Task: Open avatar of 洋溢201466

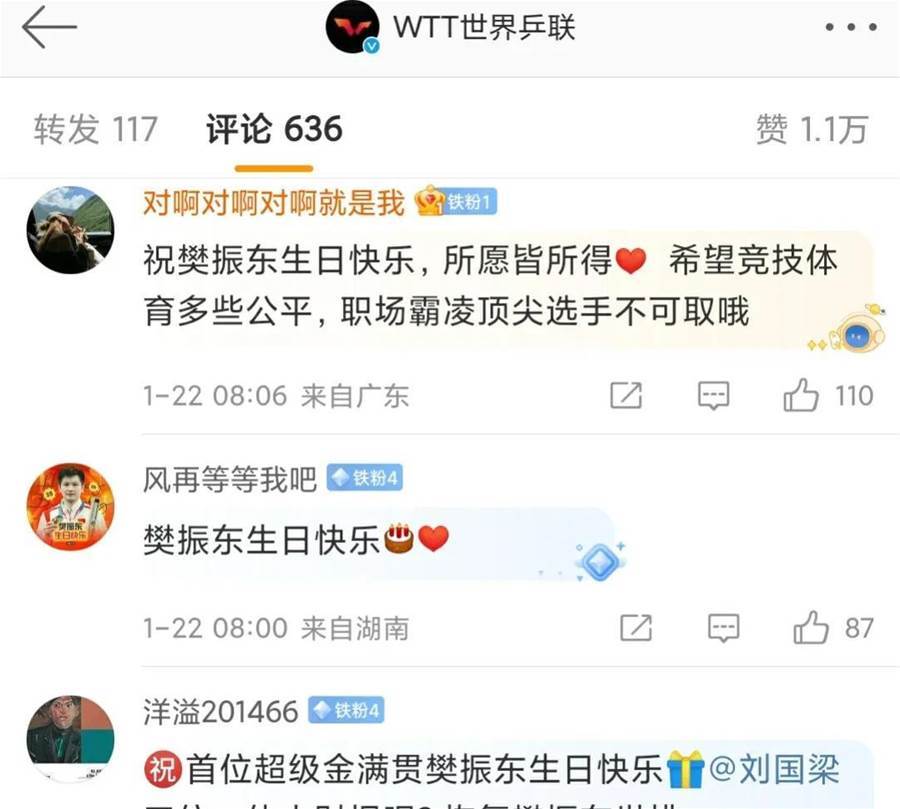Action: 70,739
